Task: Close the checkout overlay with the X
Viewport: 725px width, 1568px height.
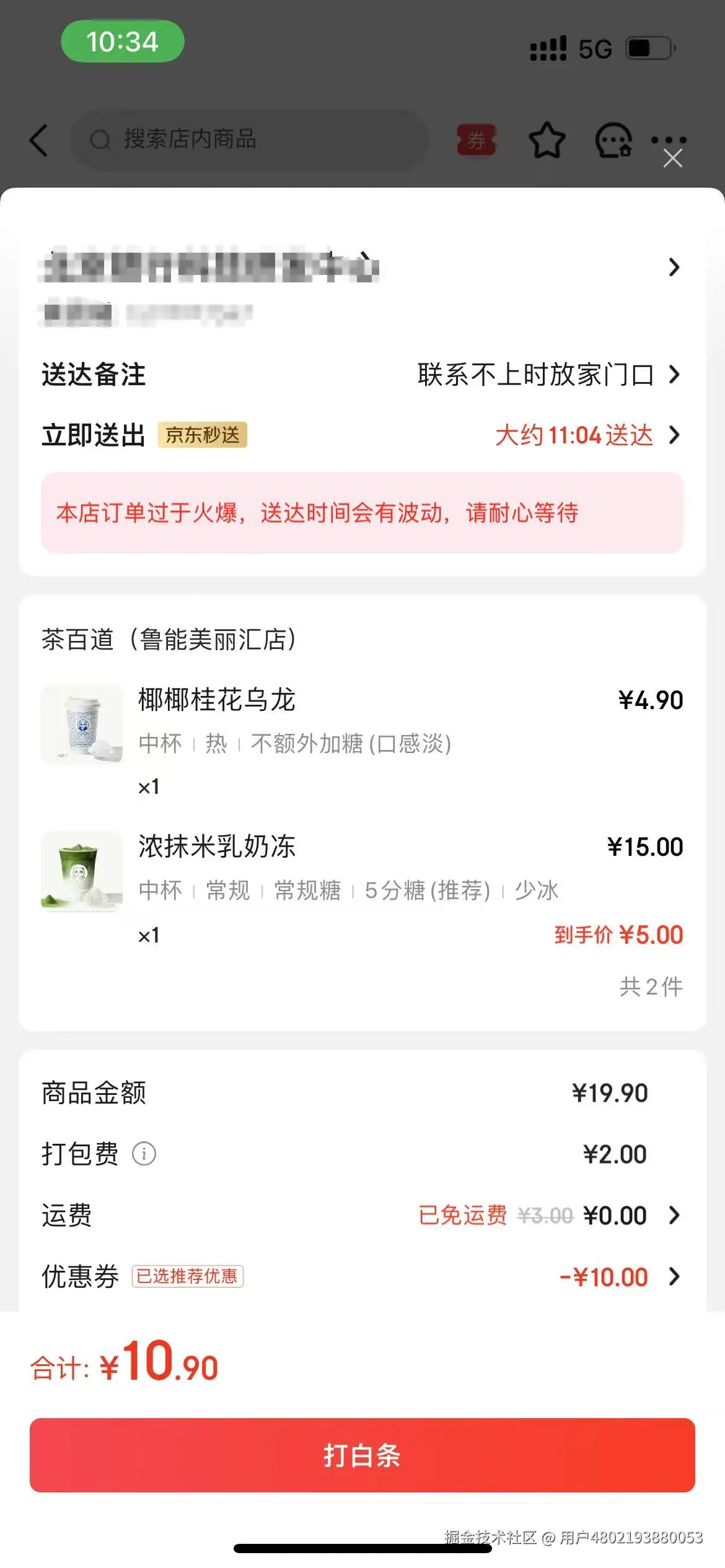Action: 672,159
